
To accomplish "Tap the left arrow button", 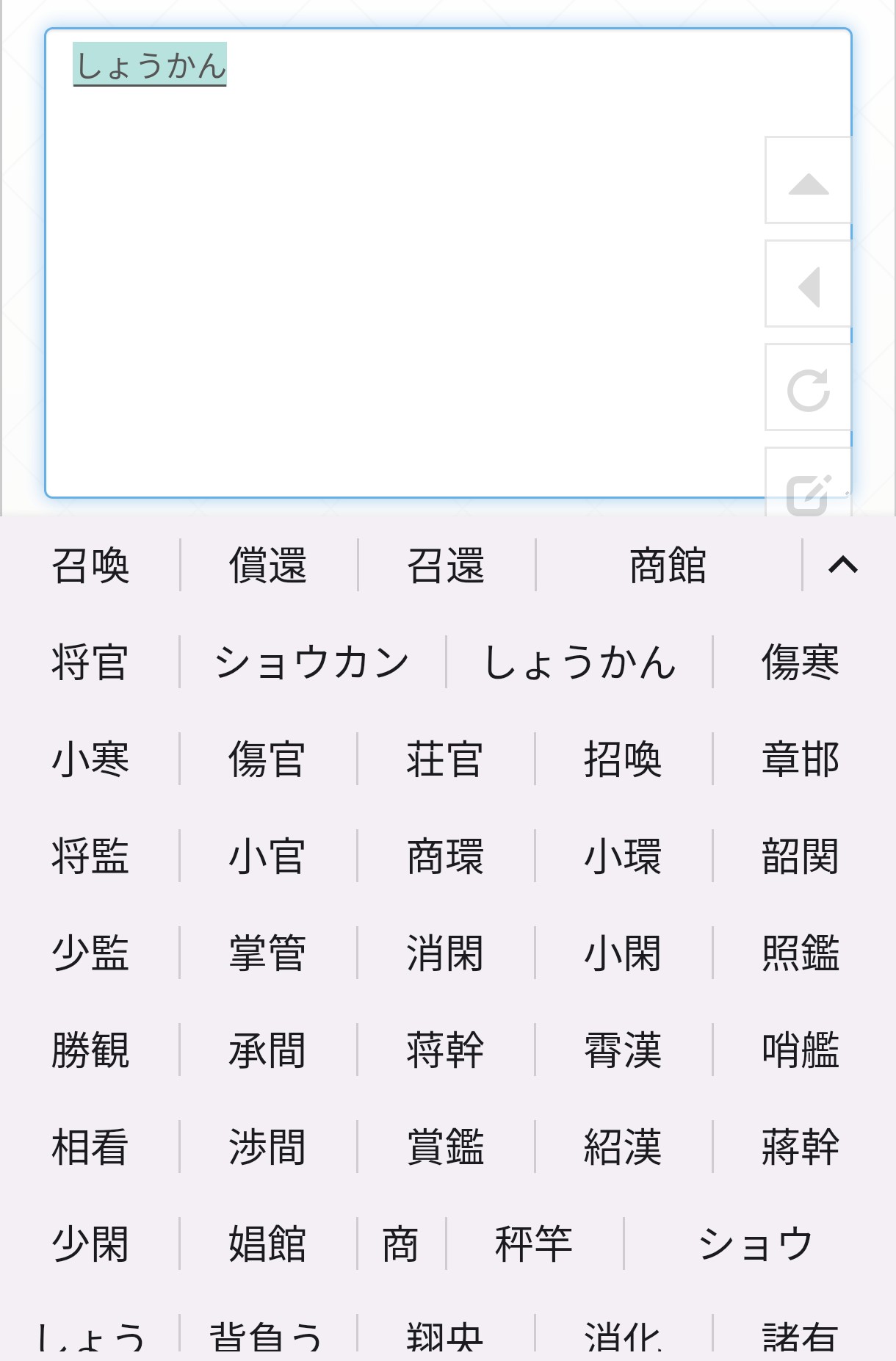I will click(808, 284).
